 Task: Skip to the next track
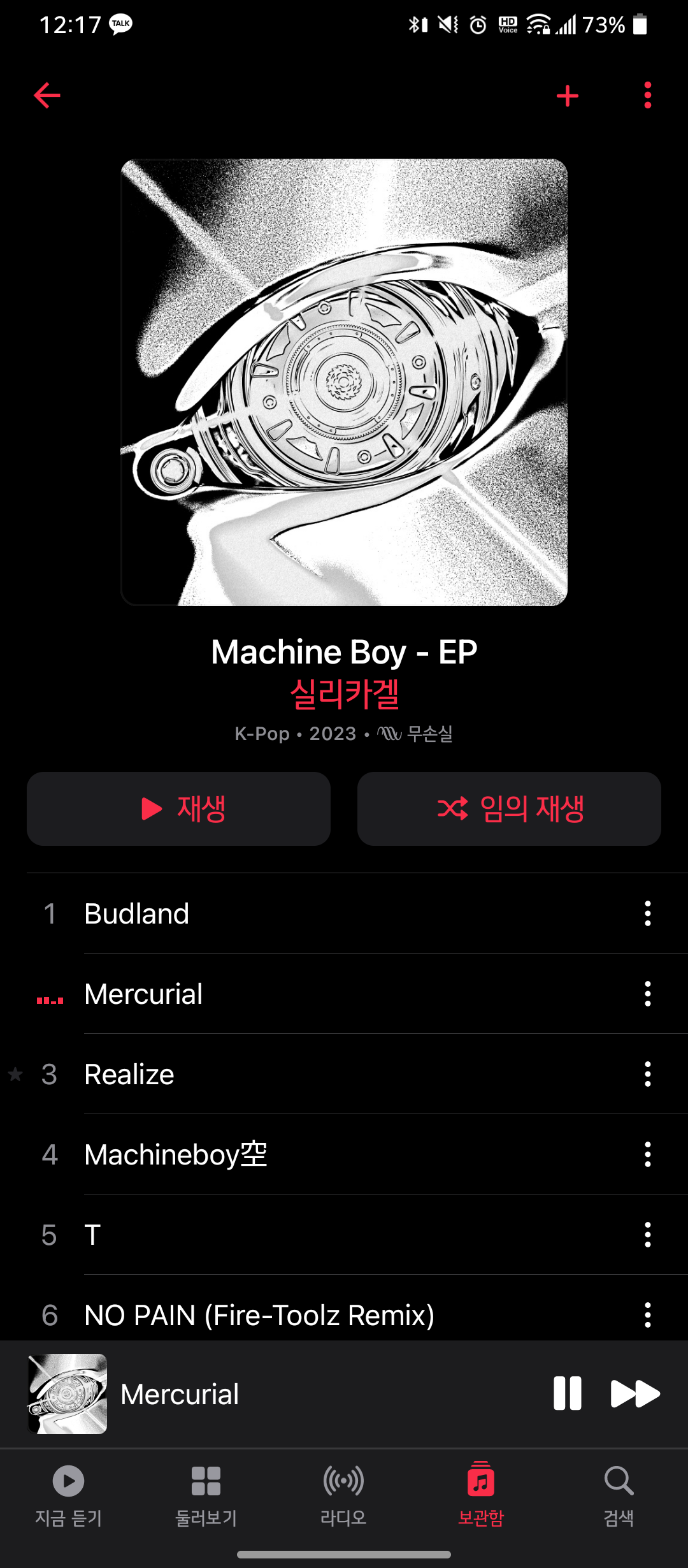pyautogui.click(x=635, y=1393)
